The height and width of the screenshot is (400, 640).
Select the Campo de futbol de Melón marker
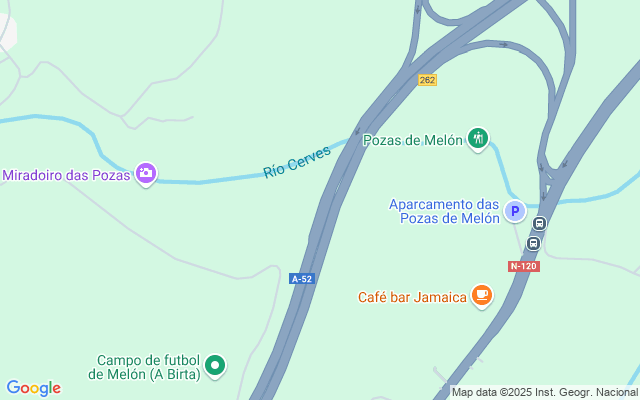tap(215, 367)
